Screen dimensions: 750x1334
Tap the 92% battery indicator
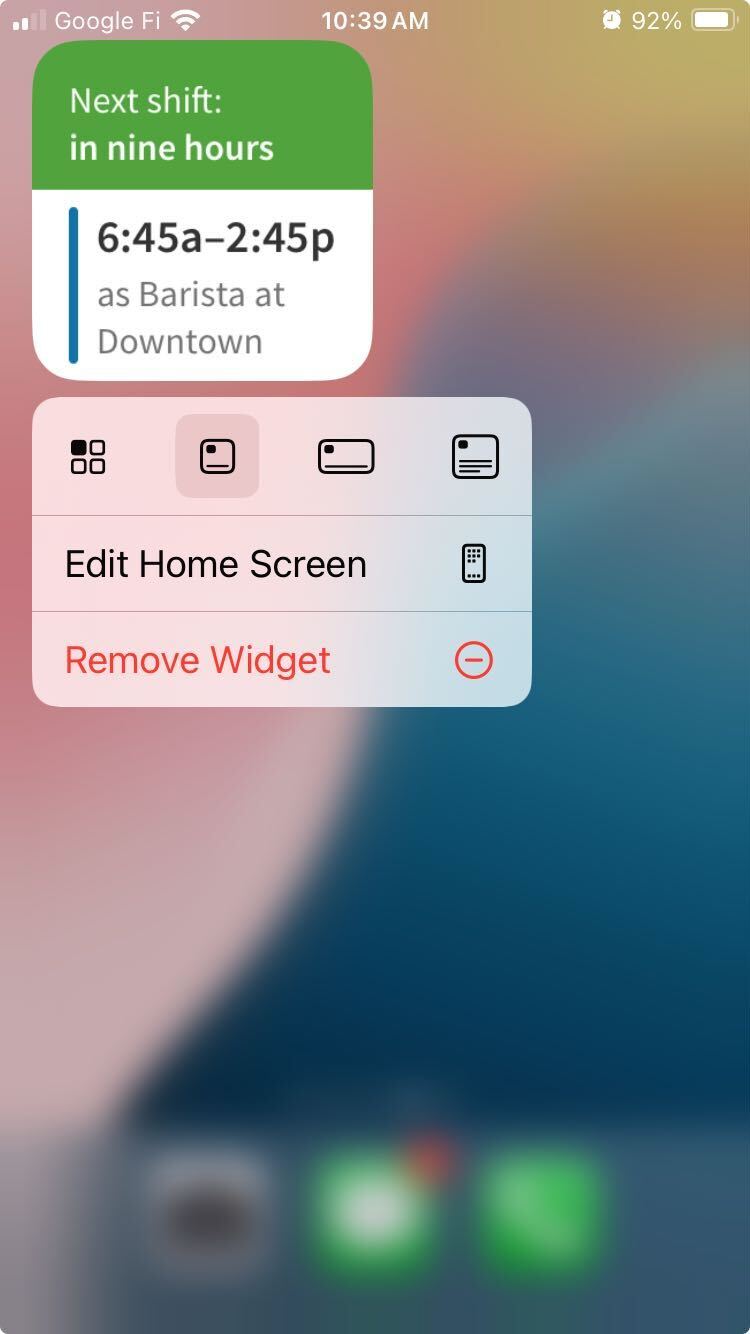(x=658, y=20)
